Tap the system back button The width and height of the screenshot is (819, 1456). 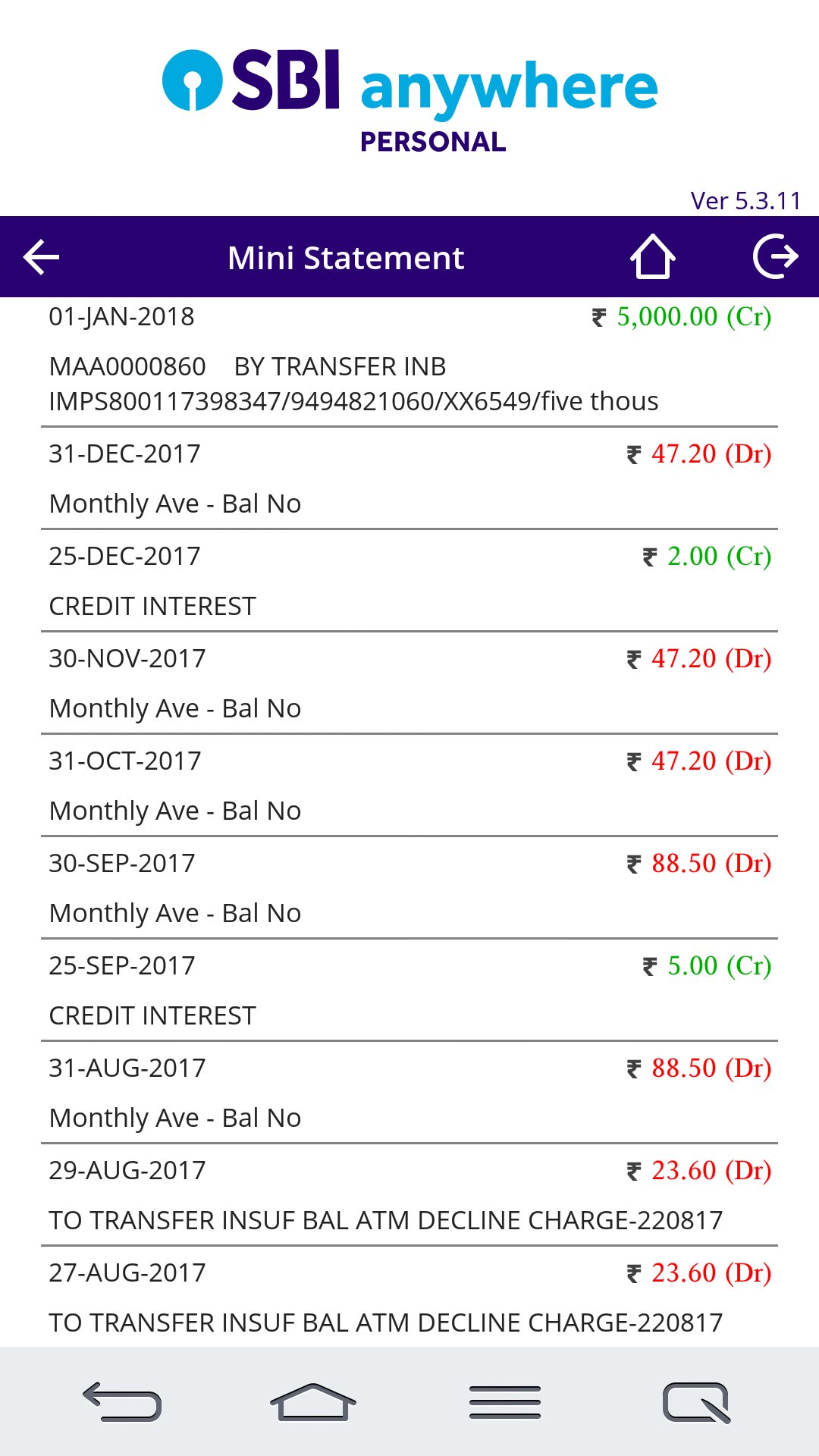coord(122,1401)
